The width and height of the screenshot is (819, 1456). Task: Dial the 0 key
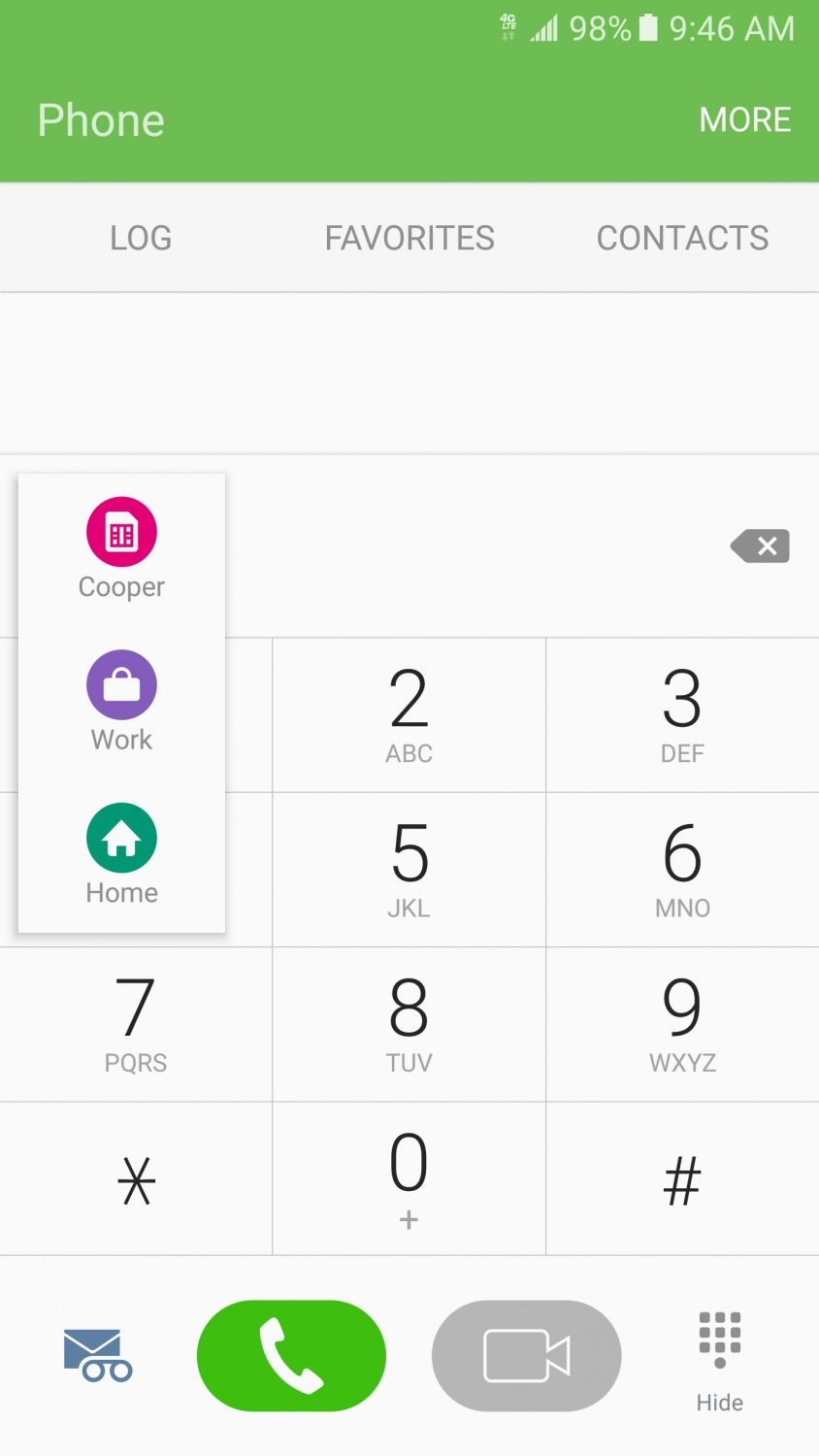tap(409, 1177)
